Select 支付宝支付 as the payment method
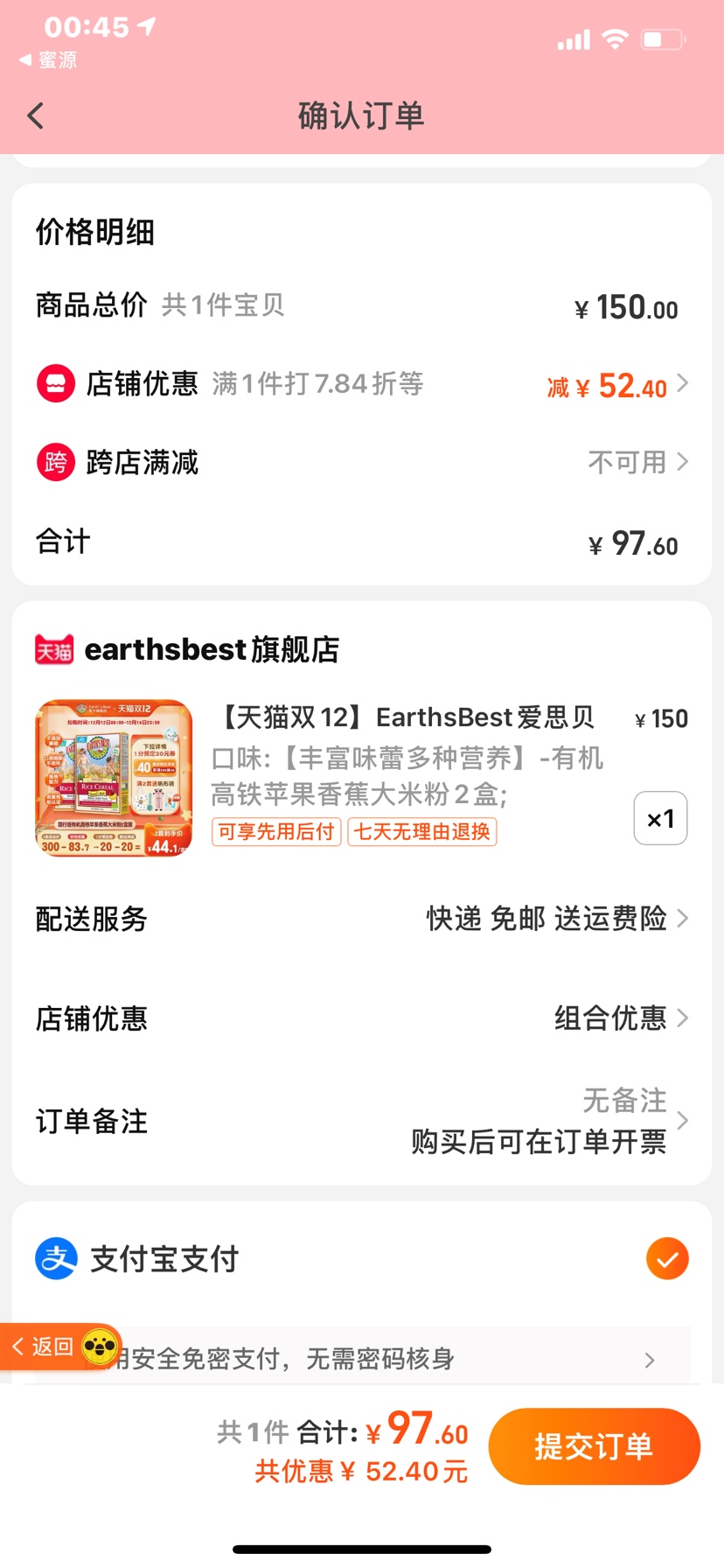The height and width of the screenshot is (1568, 724). (x=666, y=1259)
